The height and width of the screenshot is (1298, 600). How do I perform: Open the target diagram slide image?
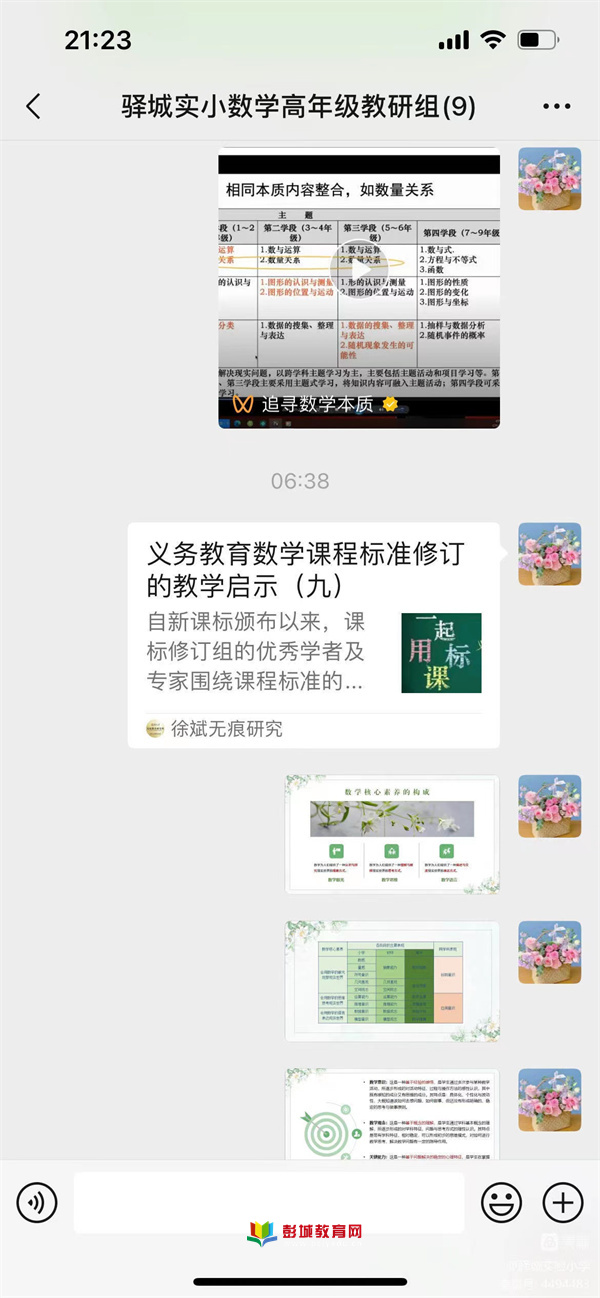click(x=392, y=1113)
